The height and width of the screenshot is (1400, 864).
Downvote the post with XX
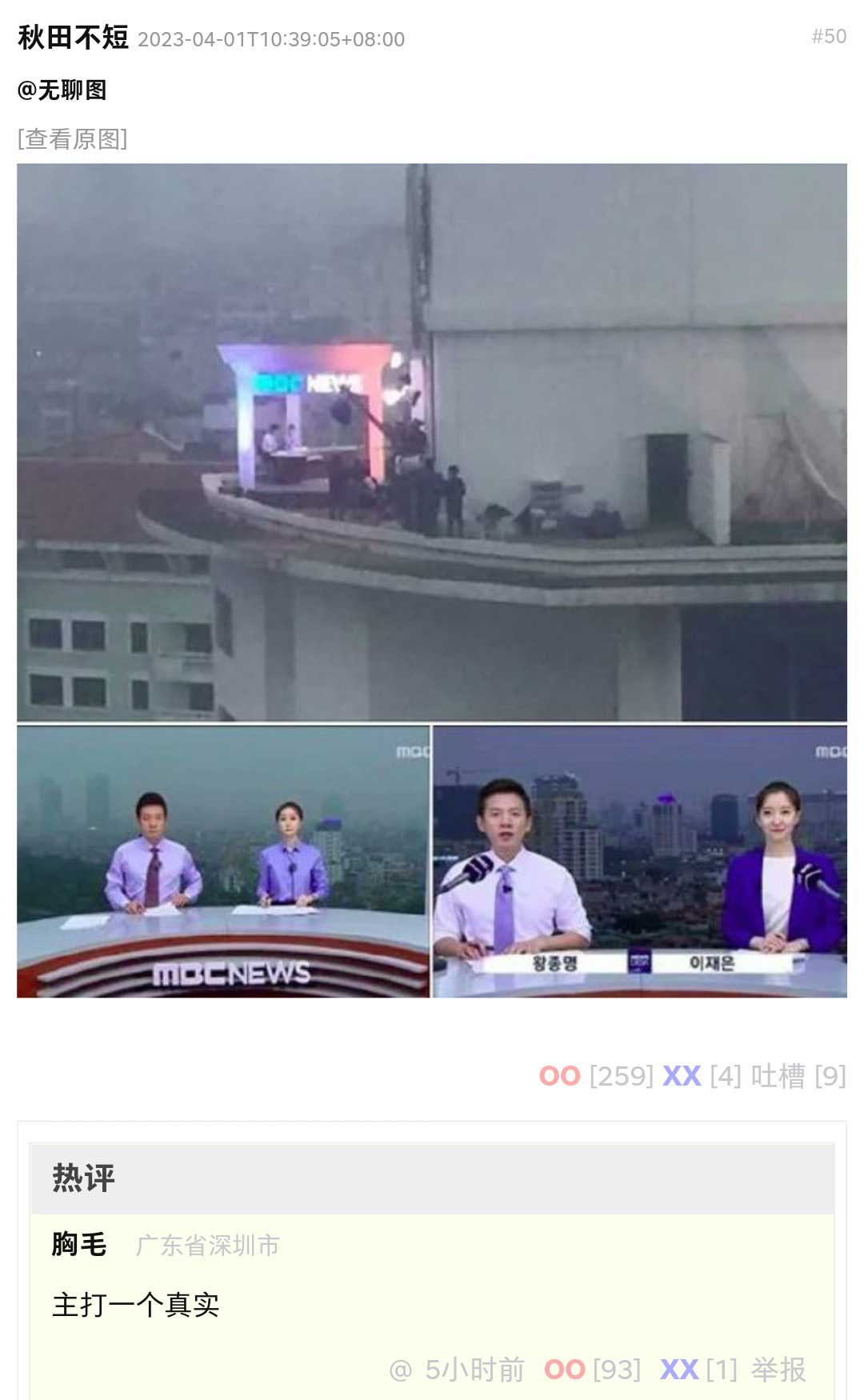pos(682,1076)
